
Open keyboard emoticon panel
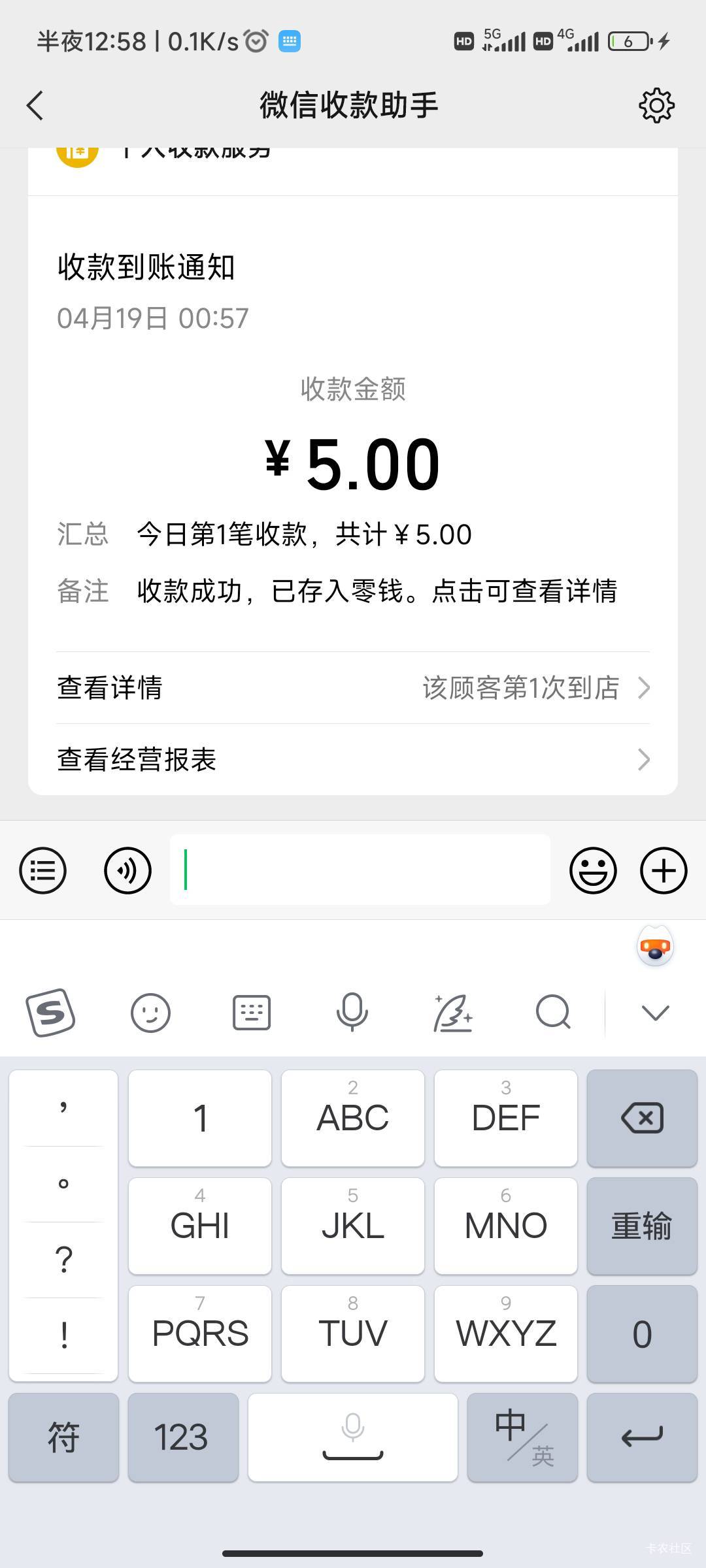[150, 1013]
